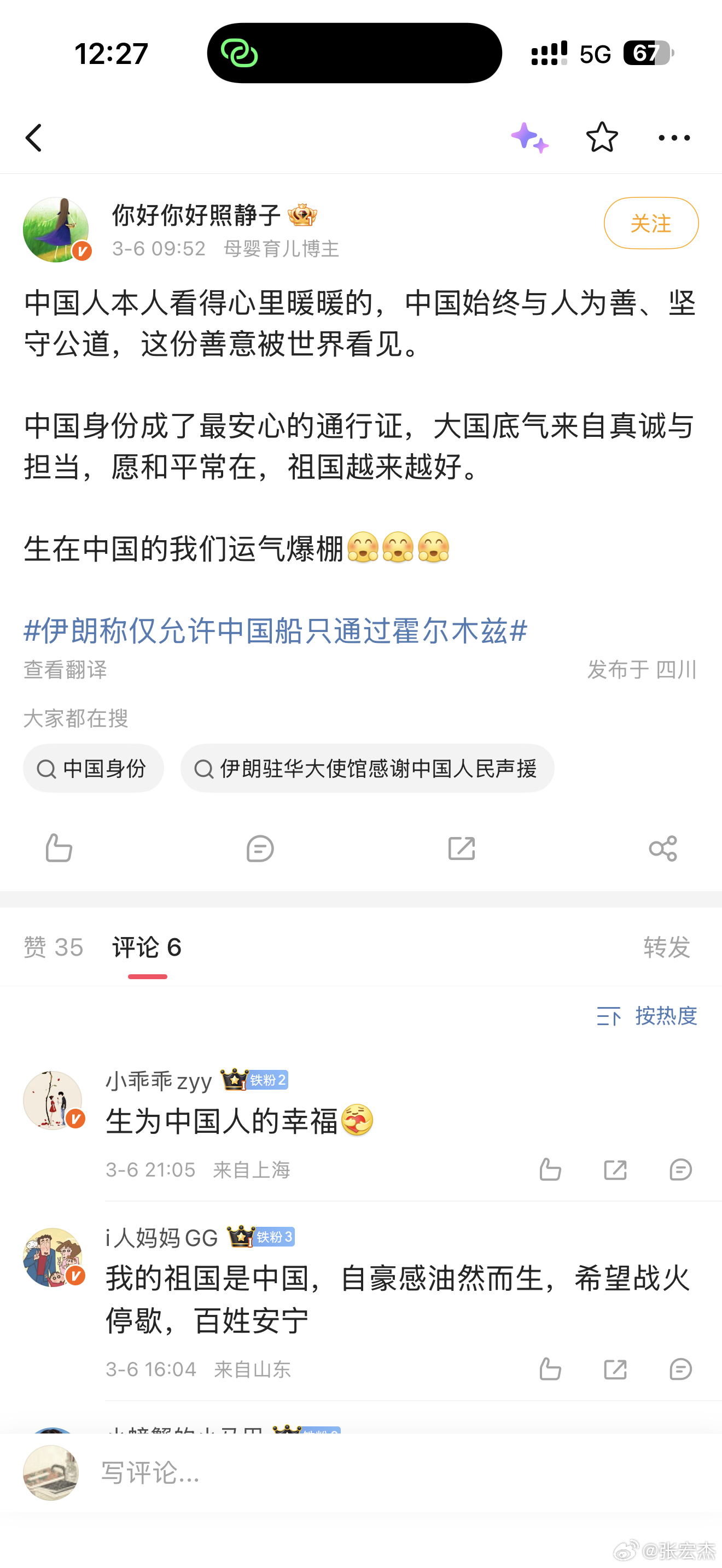722x1568 pixels.
Task: Tap the repost/share box icon
Action: point(462,847)
